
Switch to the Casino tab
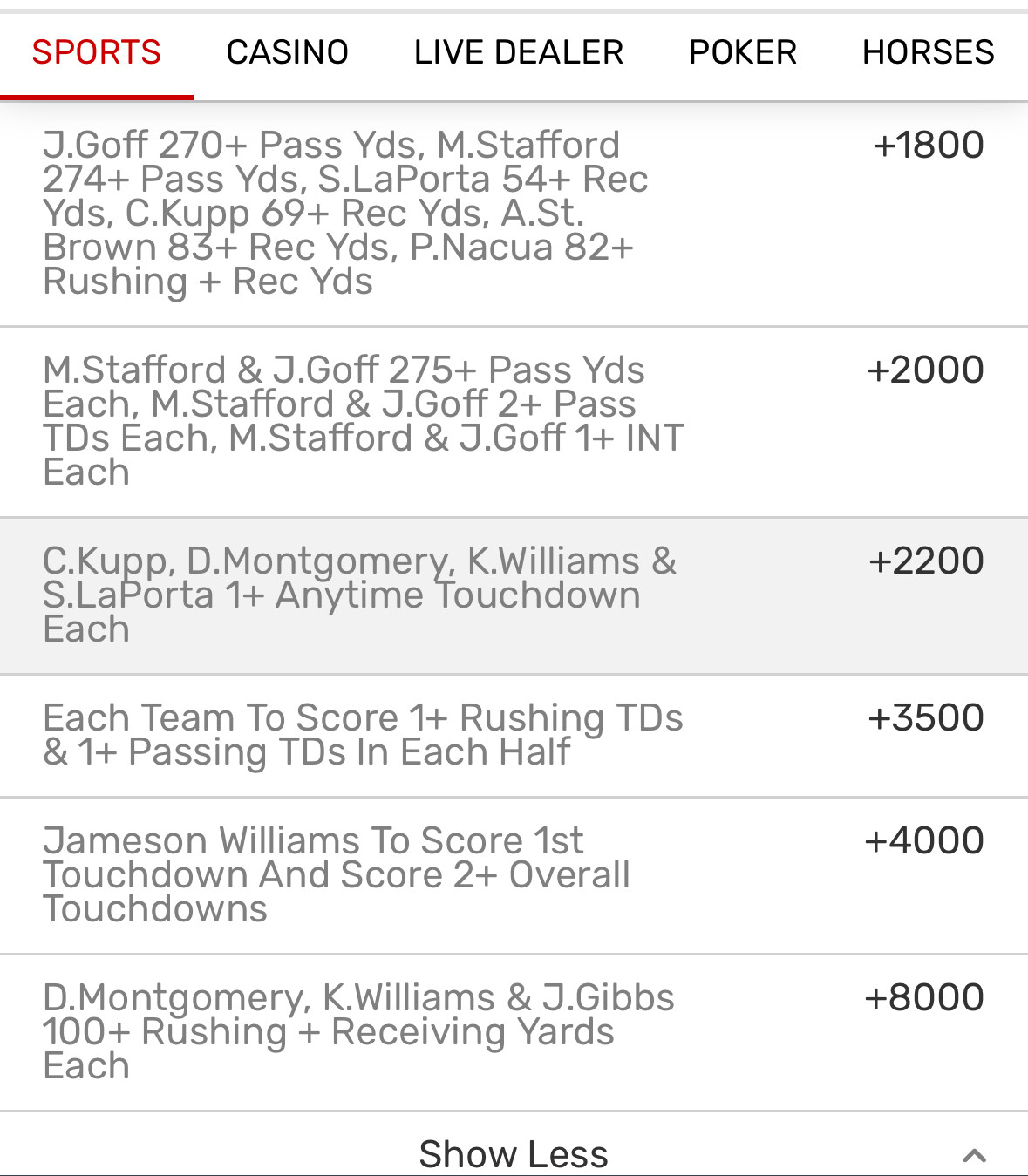[287, 52]
